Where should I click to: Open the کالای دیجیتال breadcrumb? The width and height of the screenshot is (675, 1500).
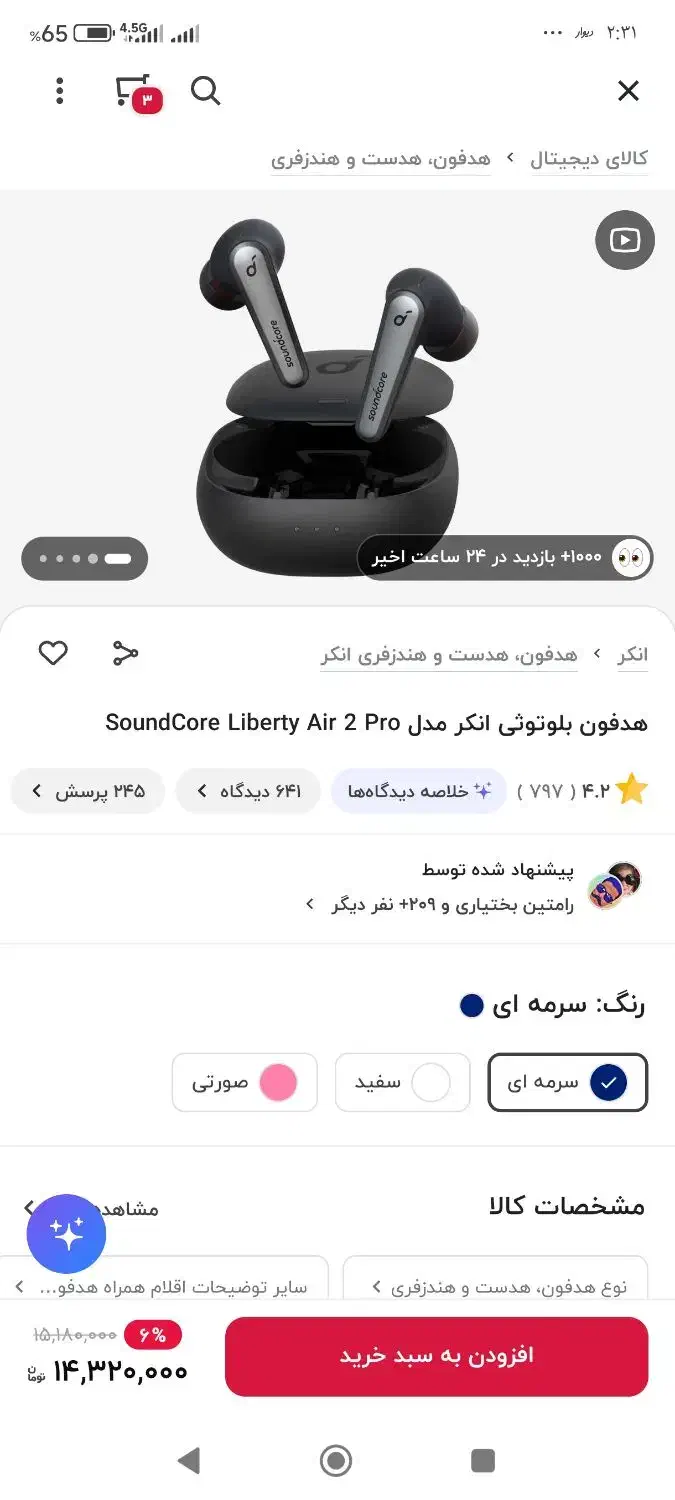(588, 158)
